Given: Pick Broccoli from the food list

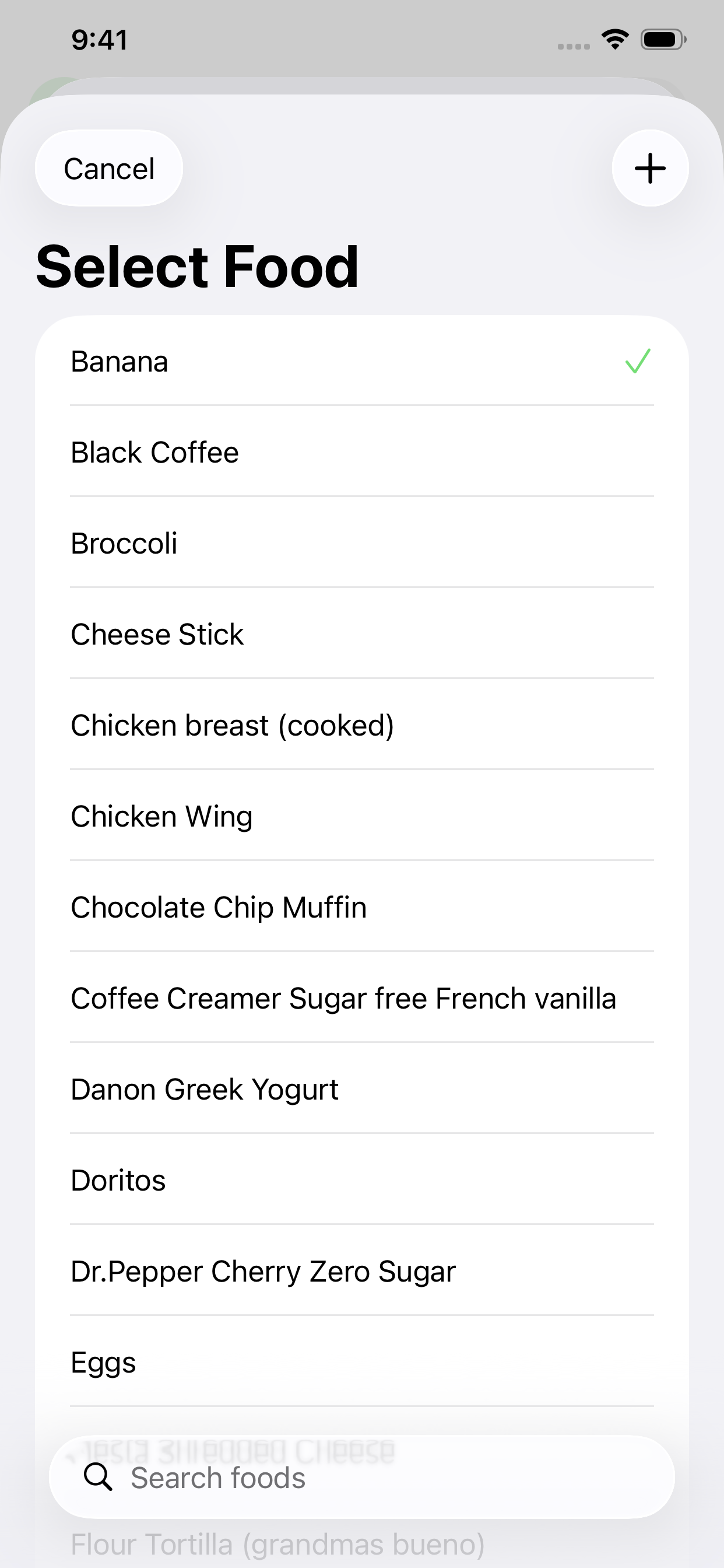Looking at the screenshot, I should (362, 543).
